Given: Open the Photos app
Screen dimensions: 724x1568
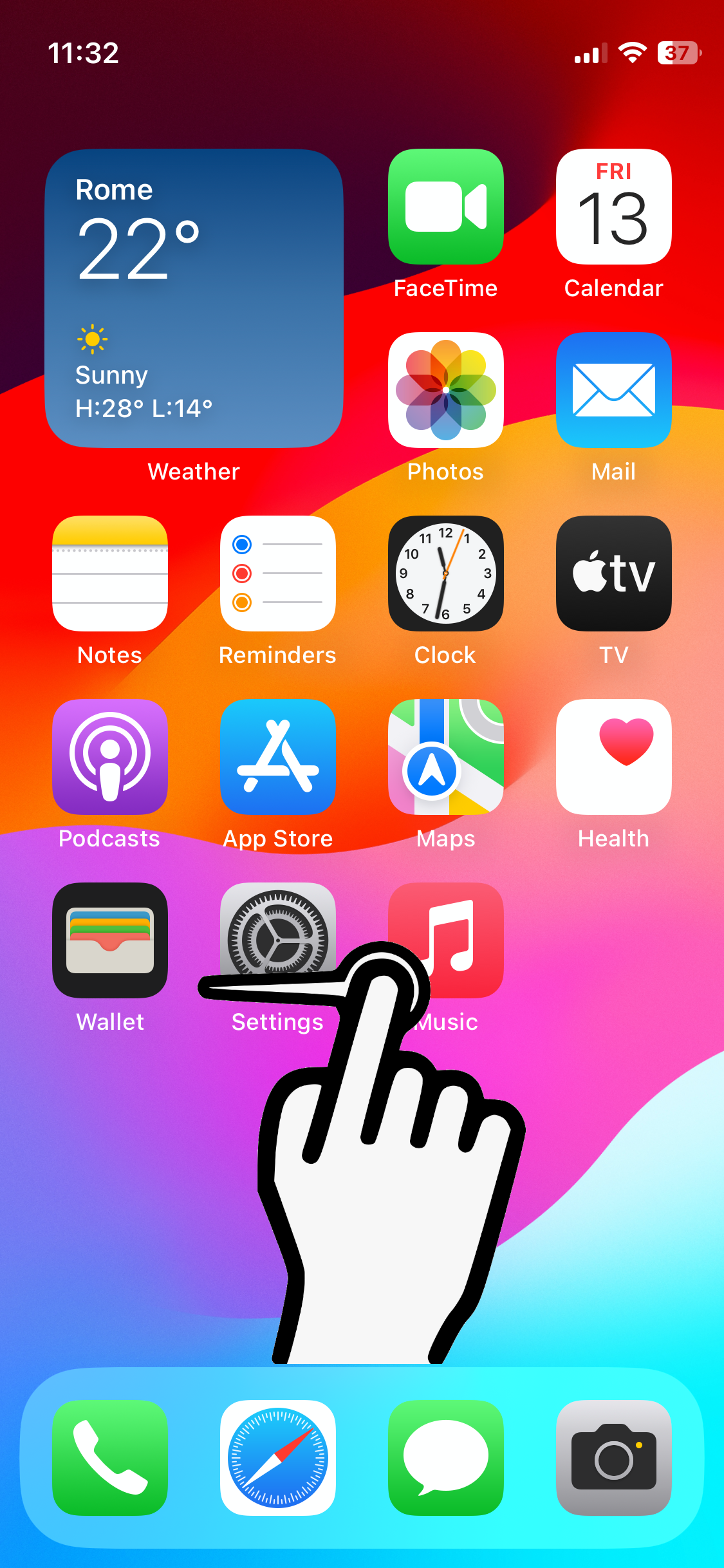Looking at the screenshot, I should 445,390.
